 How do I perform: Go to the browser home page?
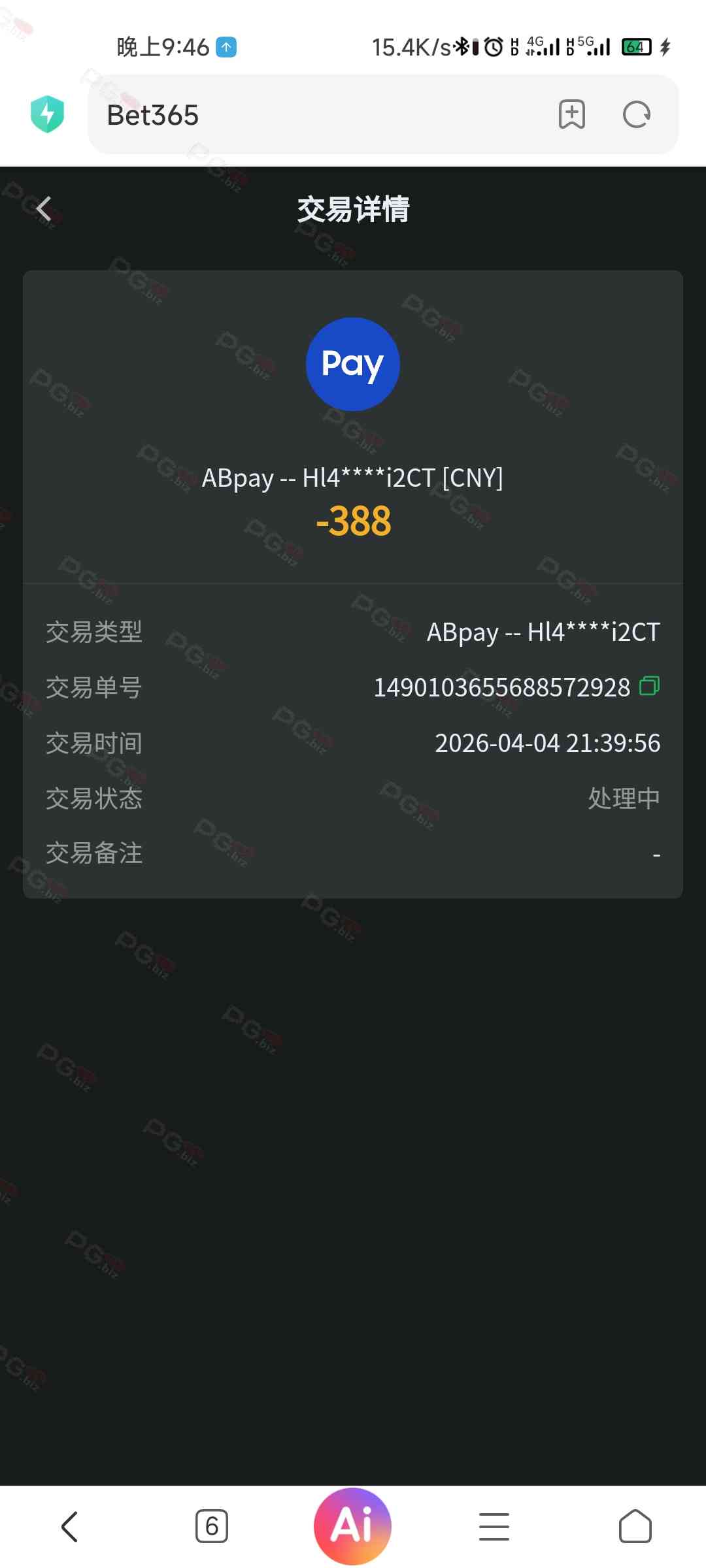coord(635,1527)
